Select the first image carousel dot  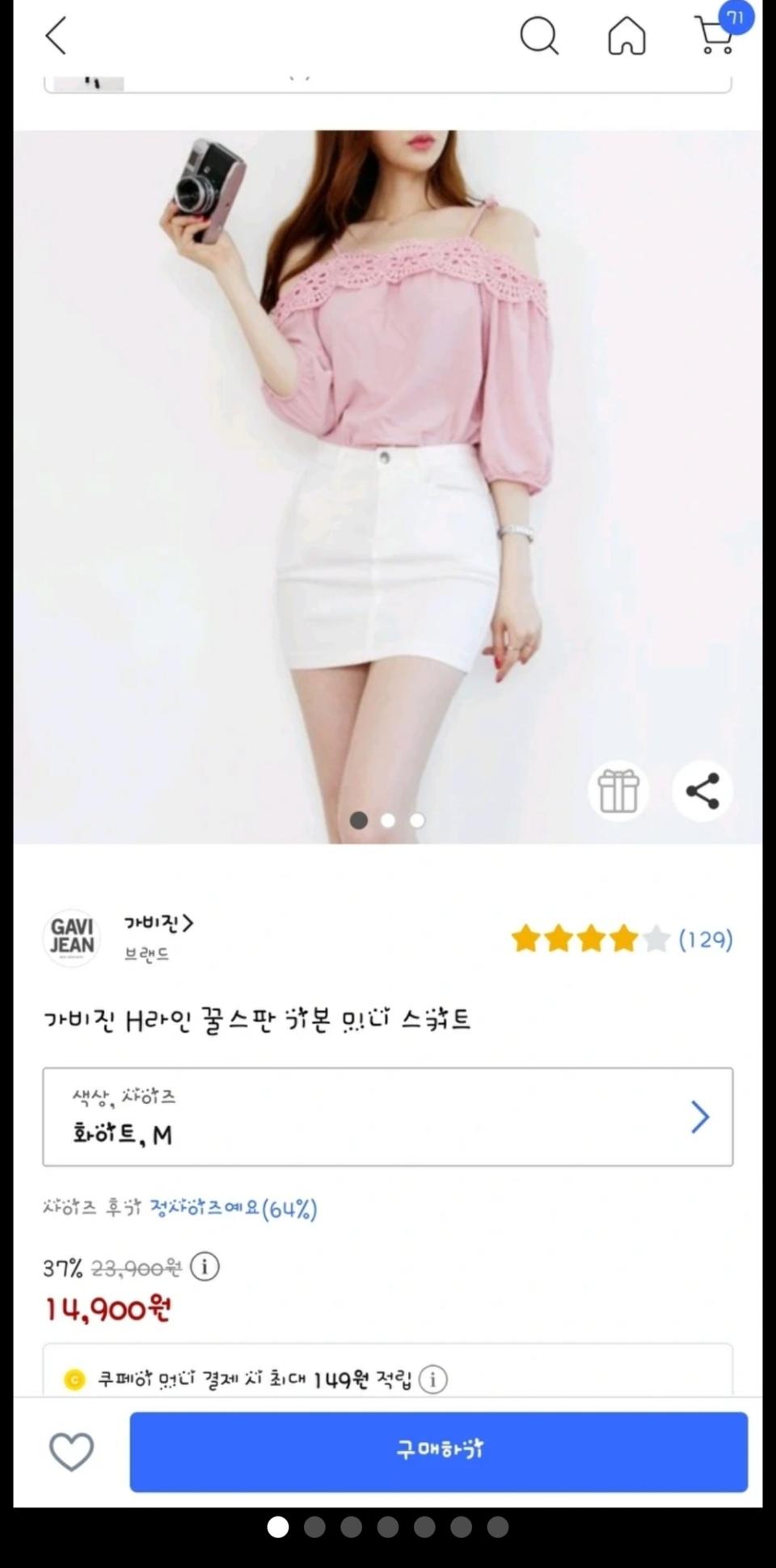358,820
